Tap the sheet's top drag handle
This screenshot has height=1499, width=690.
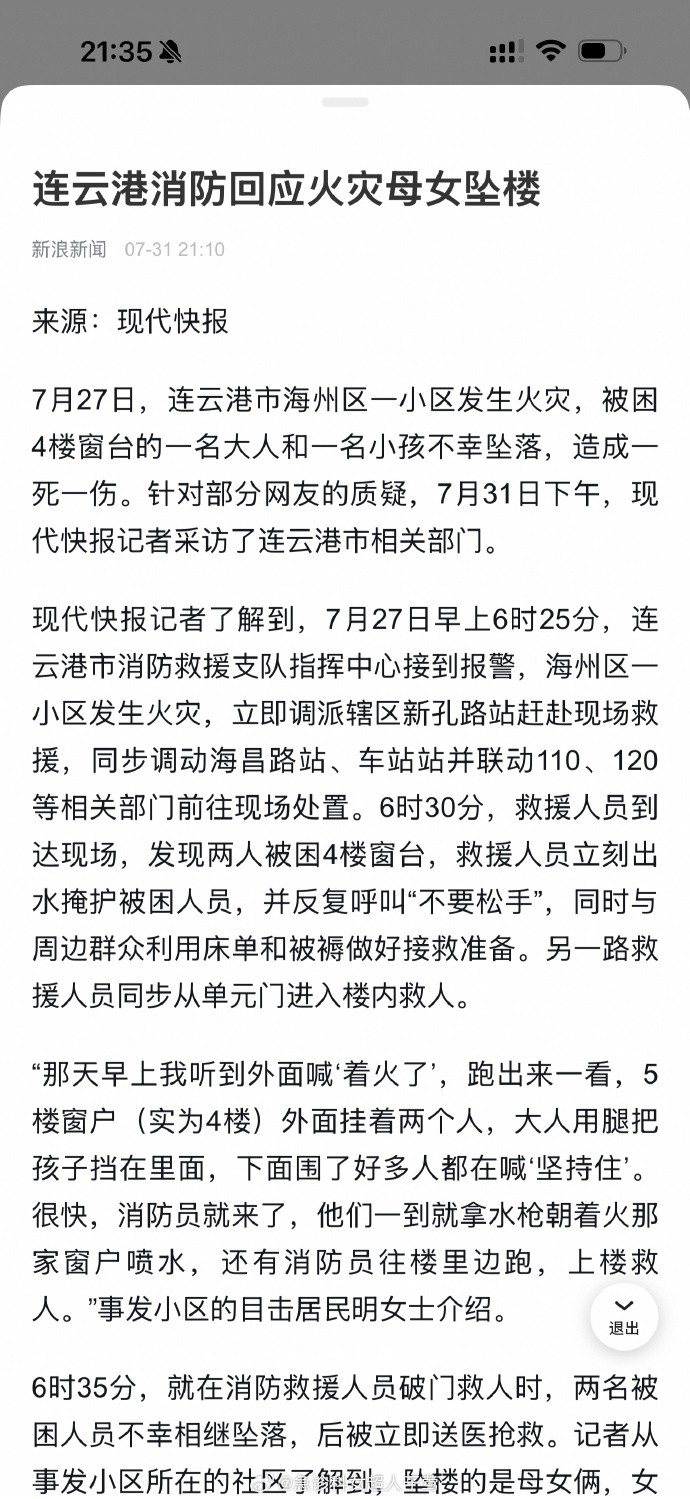pos(345,102)
